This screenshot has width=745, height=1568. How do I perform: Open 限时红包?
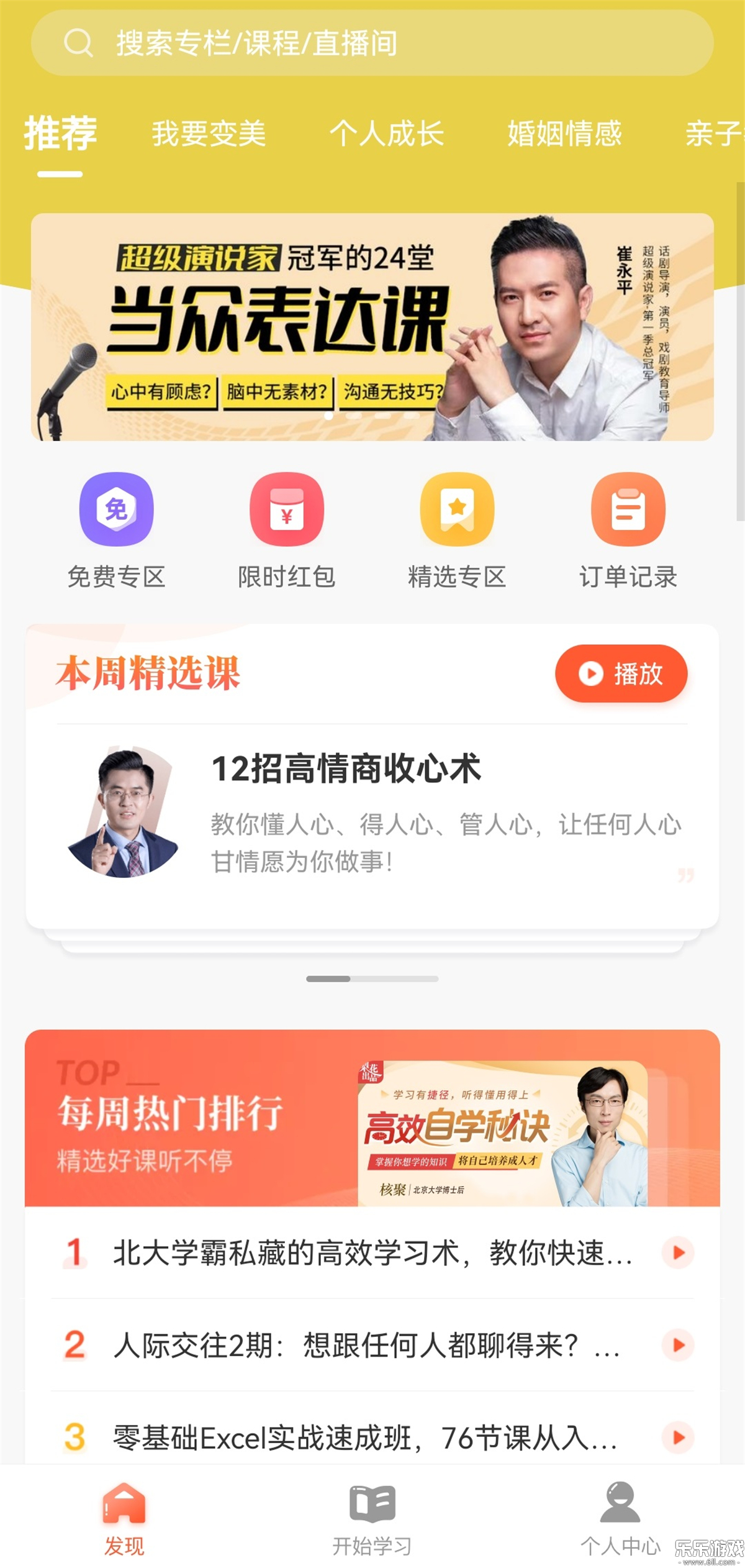287,531
